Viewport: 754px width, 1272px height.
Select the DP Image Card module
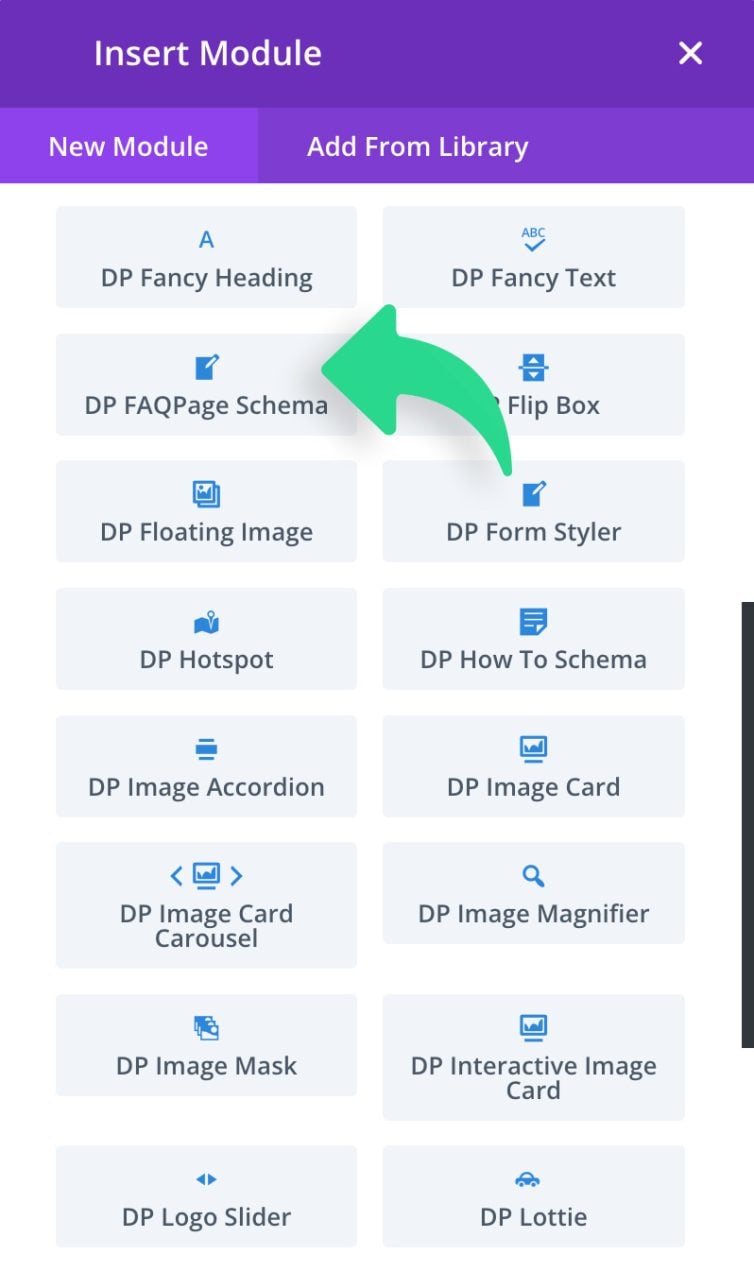click(x=533, y=767)
